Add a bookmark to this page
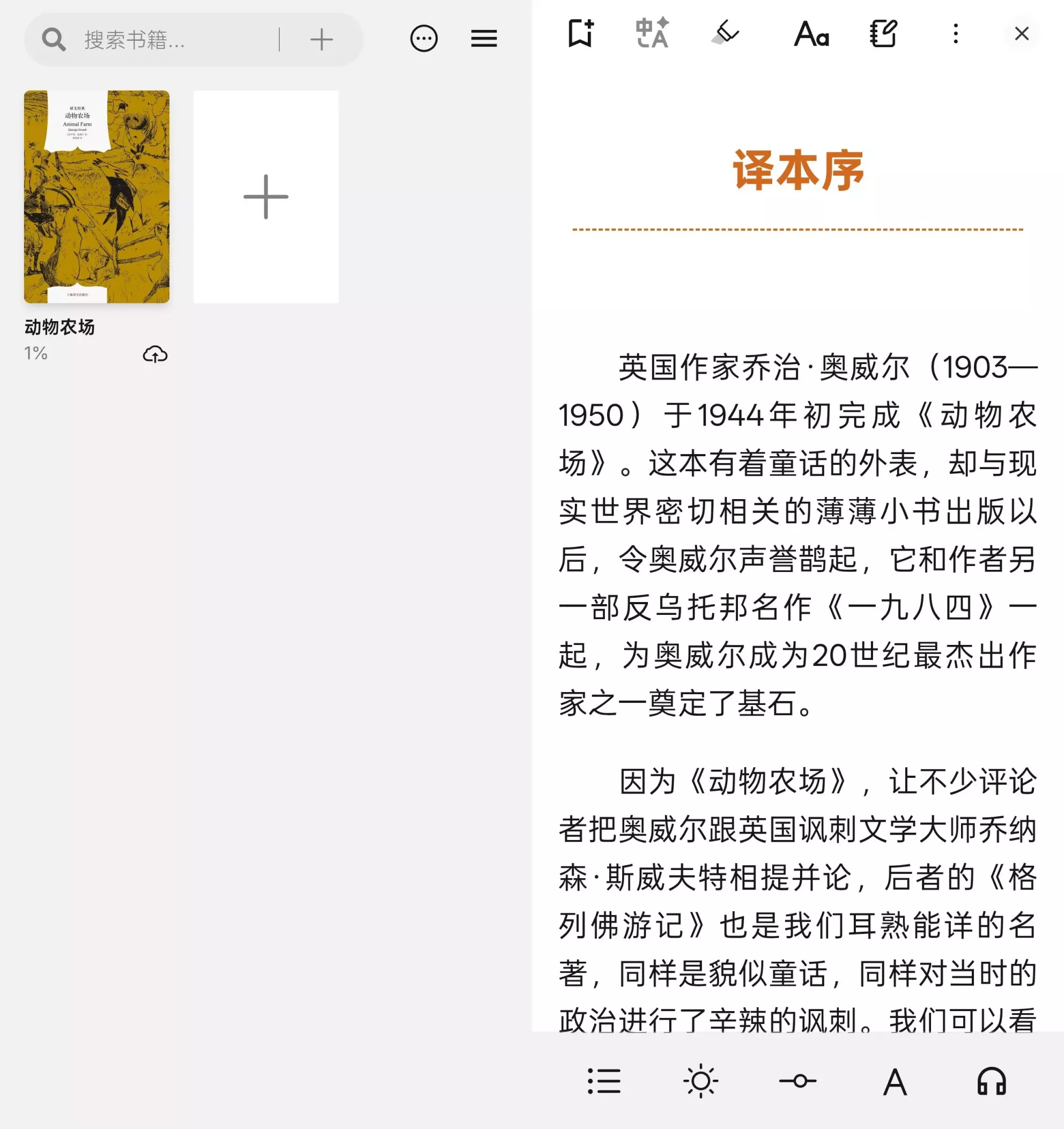 tap(581, 34)
